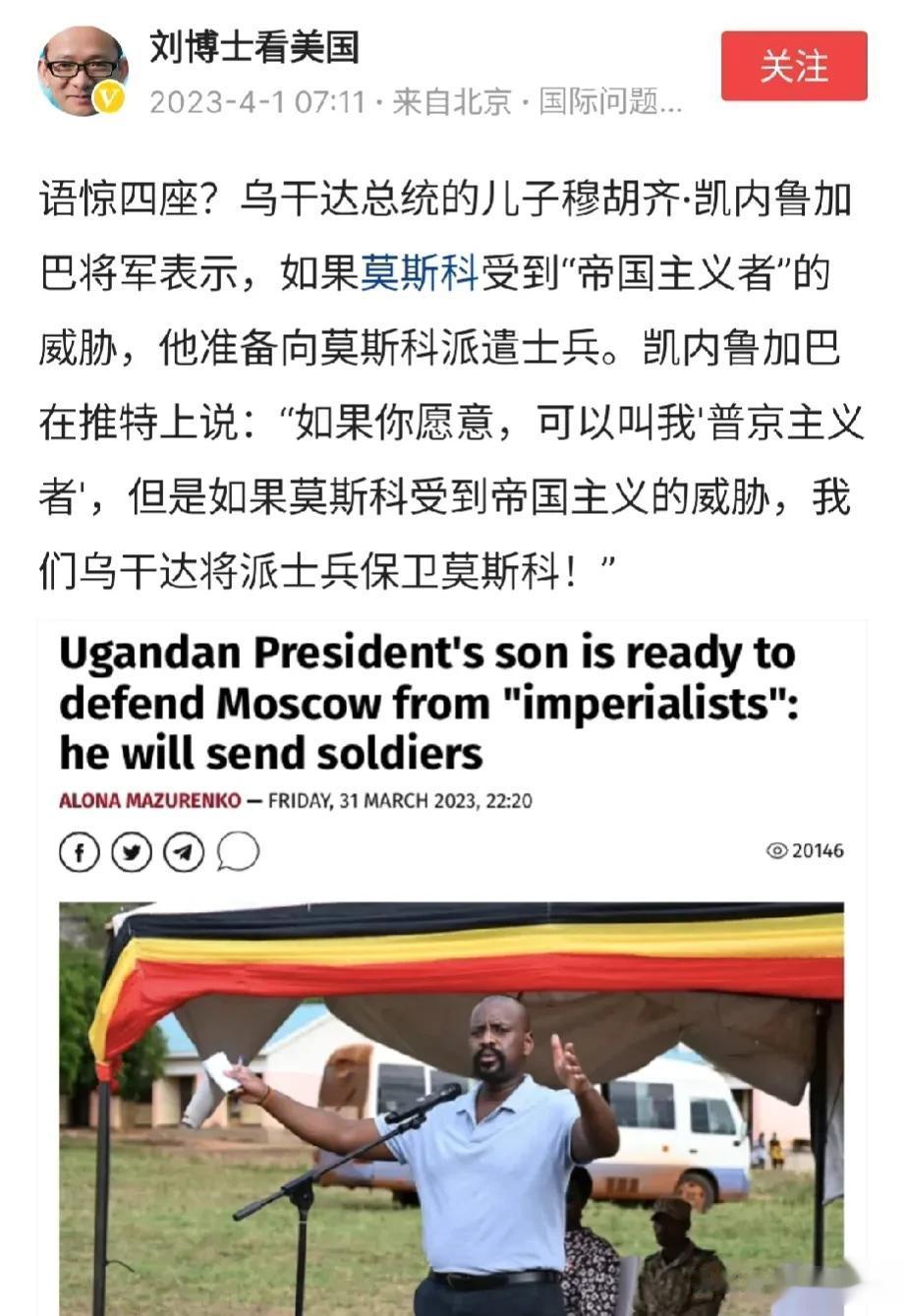Open the 刘博士看美国 username
The width and height of the screenshot is (905, 1316).
point(254,46)
